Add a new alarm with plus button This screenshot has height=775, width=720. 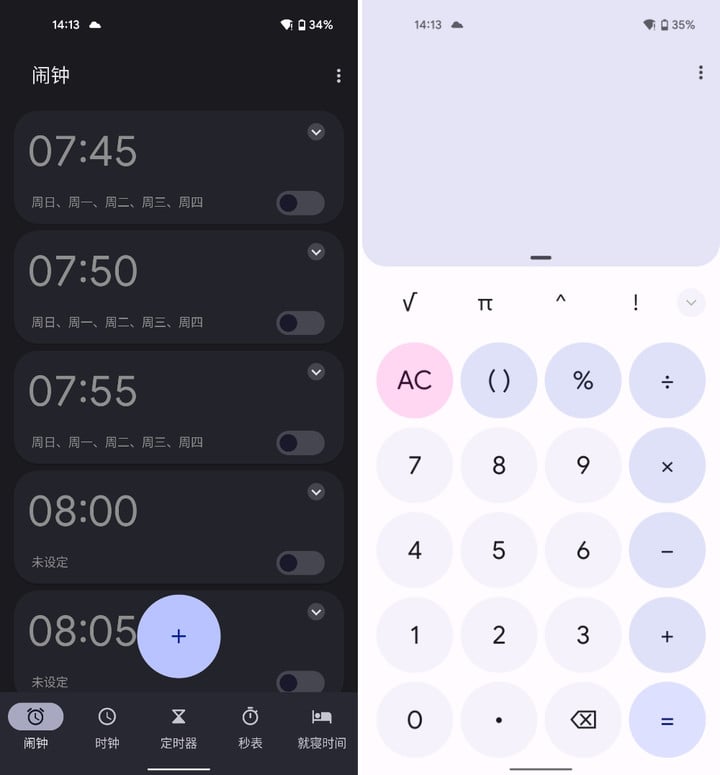tap(179, 636)
